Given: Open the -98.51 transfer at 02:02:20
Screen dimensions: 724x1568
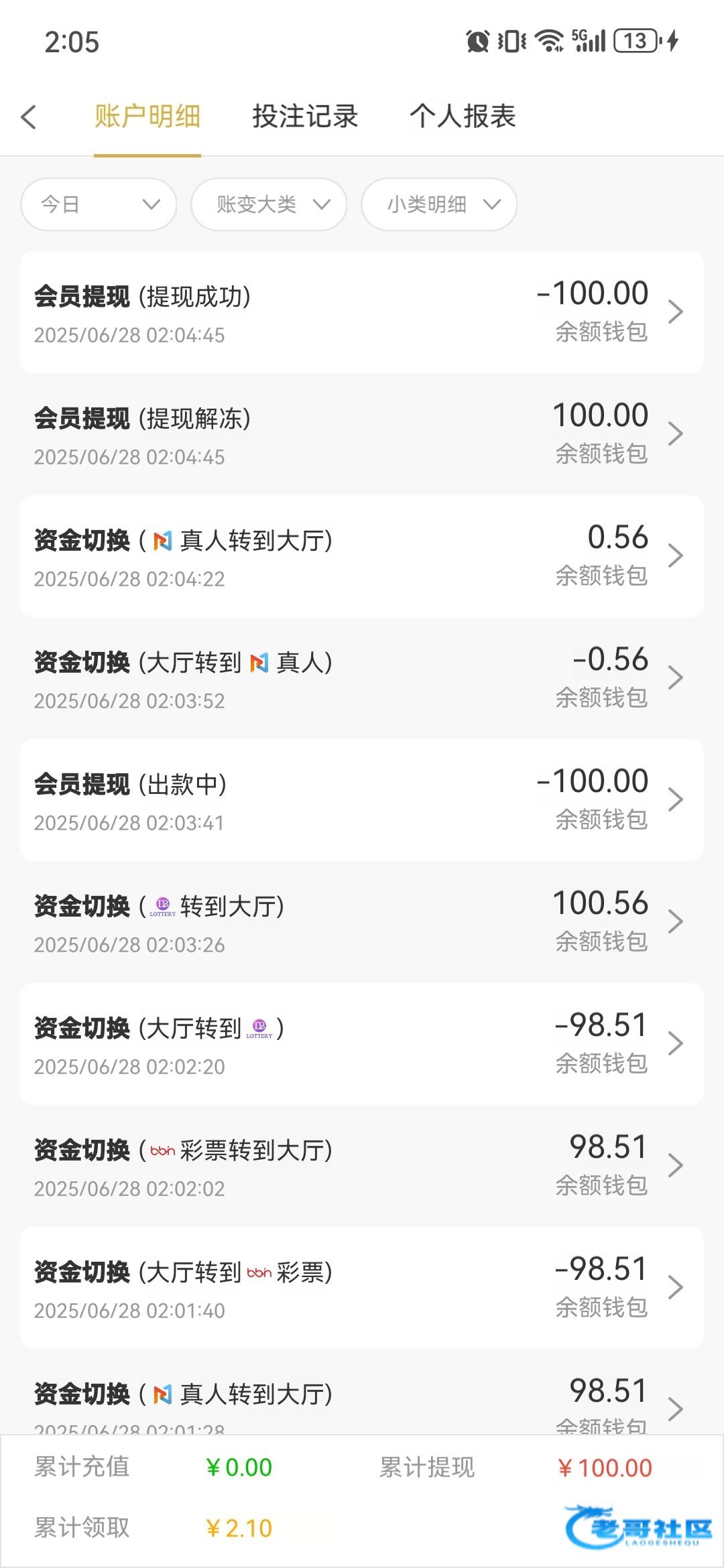Looking at the screenshot, I should click(362, 1044).
